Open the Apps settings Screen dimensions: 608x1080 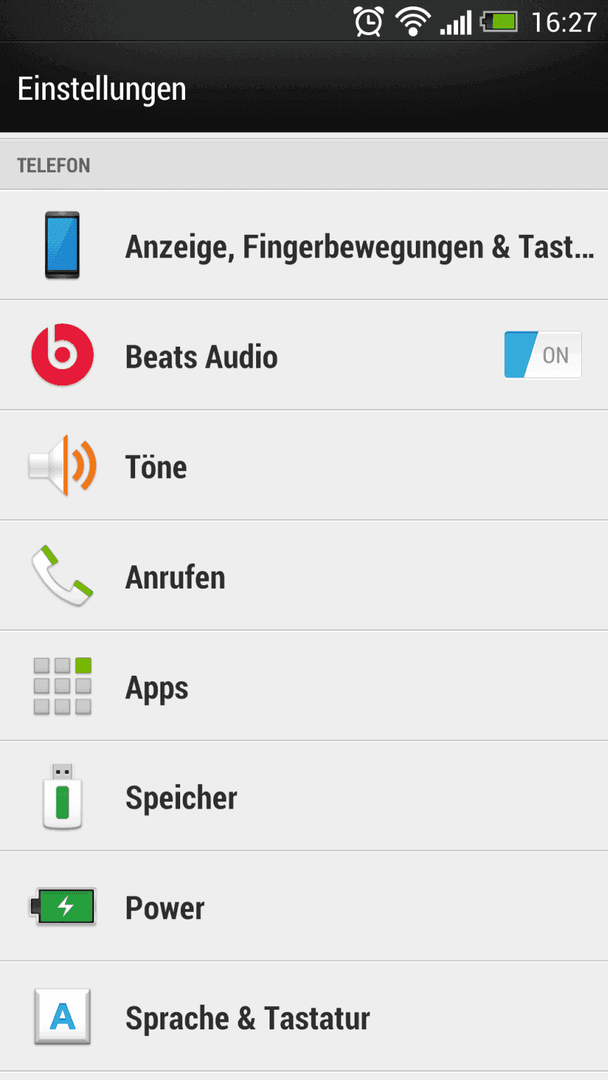click(x=304, y=686)
